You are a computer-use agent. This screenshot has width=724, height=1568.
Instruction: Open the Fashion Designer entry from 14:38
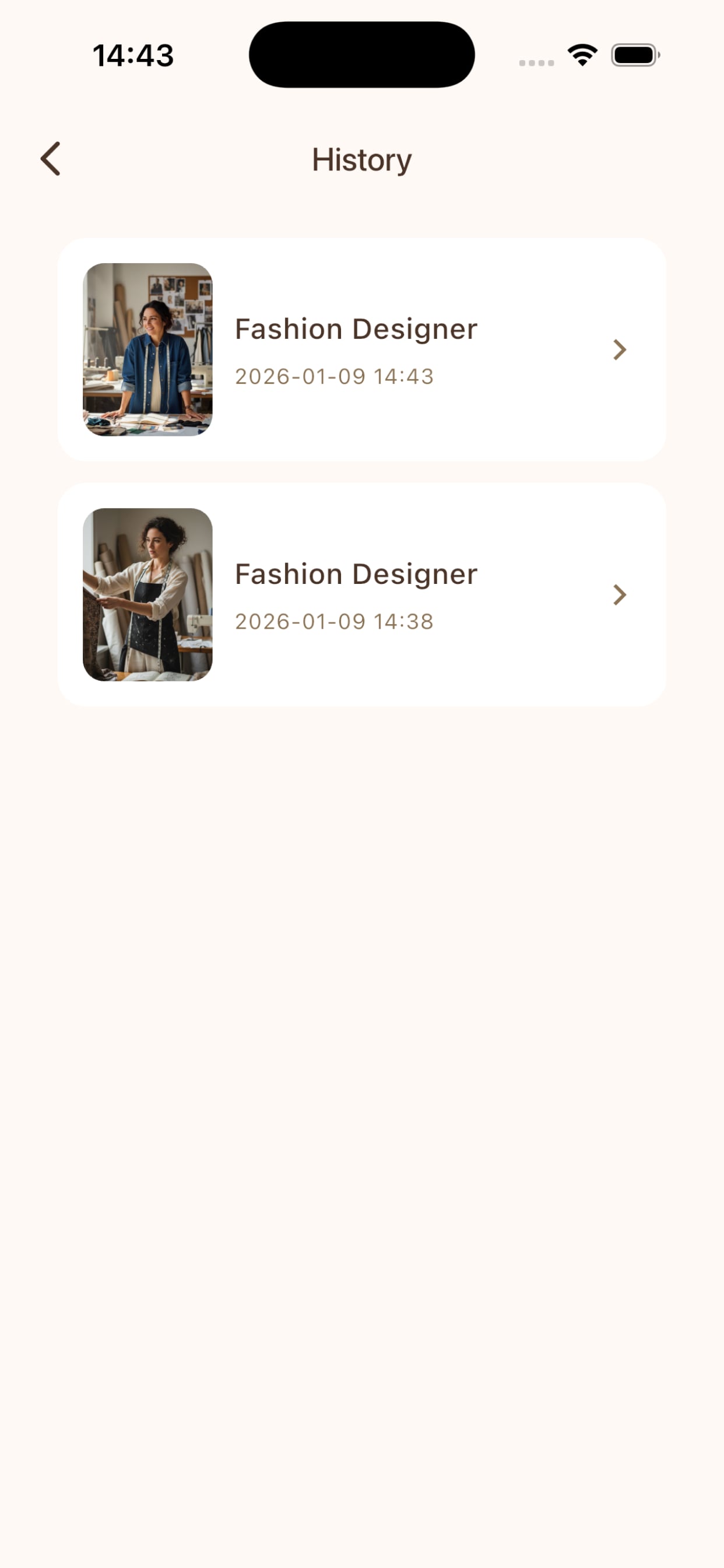tap(361, 594)
